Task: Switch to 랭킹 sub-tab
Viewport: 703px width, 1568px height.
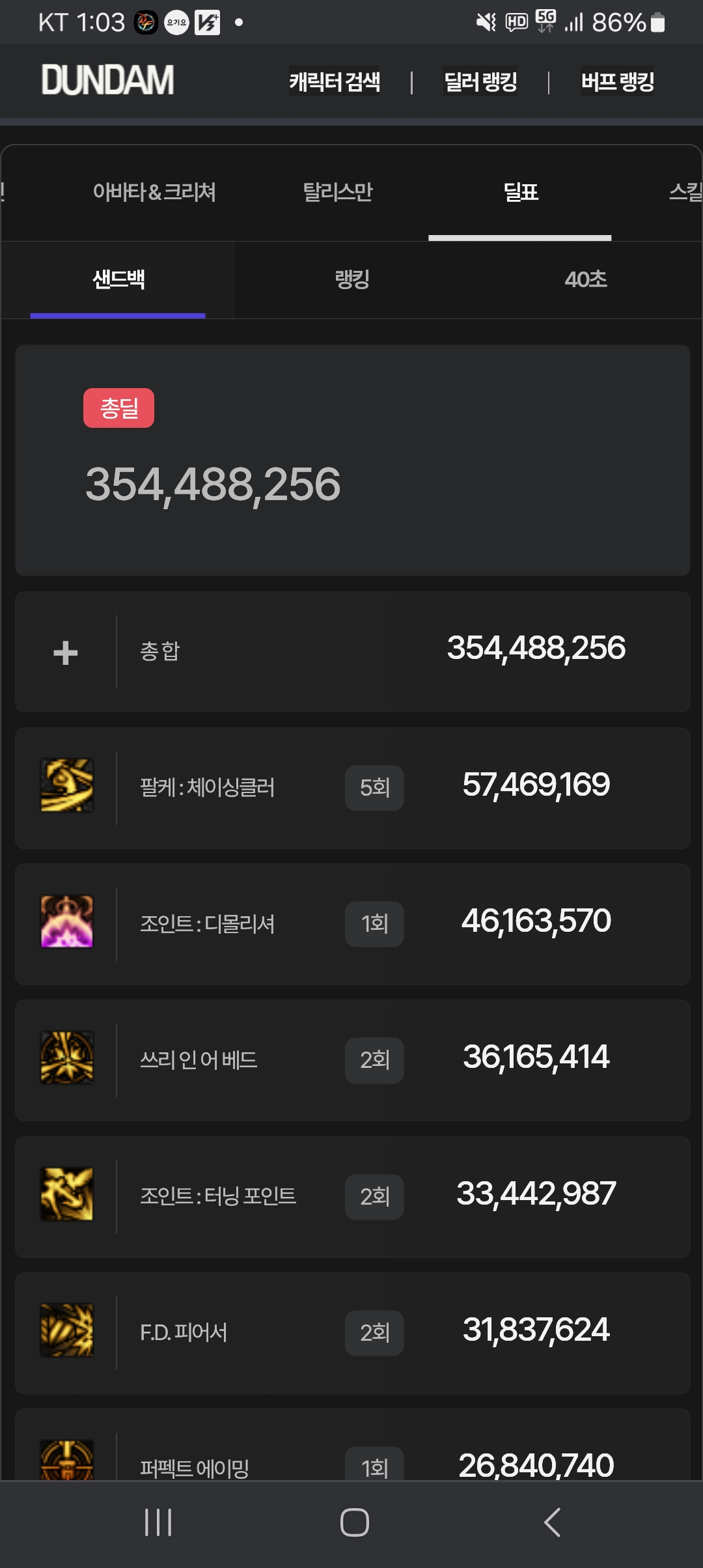Action: pos(352,280)
